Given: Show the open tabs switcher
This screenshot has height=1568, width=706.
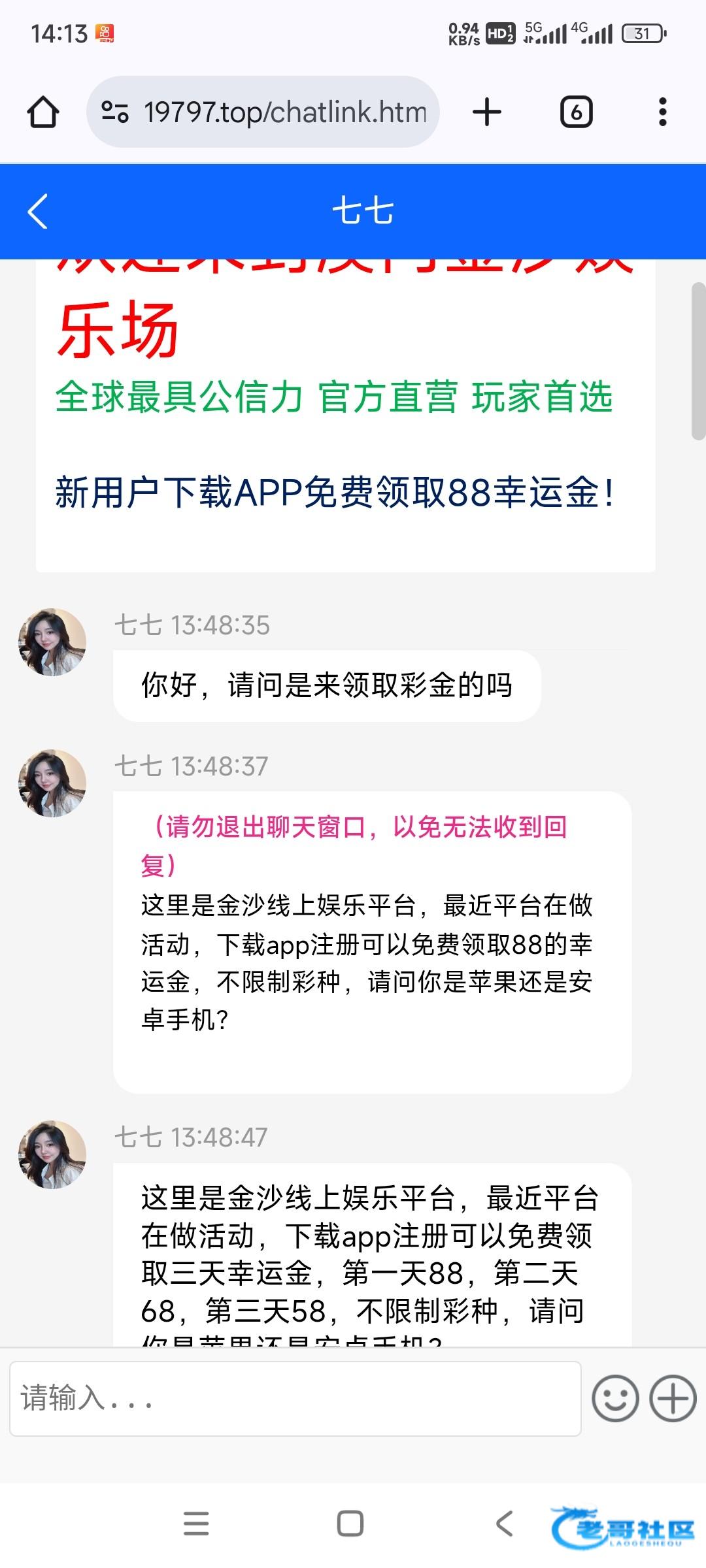Looking at the screenshot, I should [x=576, y=112].
